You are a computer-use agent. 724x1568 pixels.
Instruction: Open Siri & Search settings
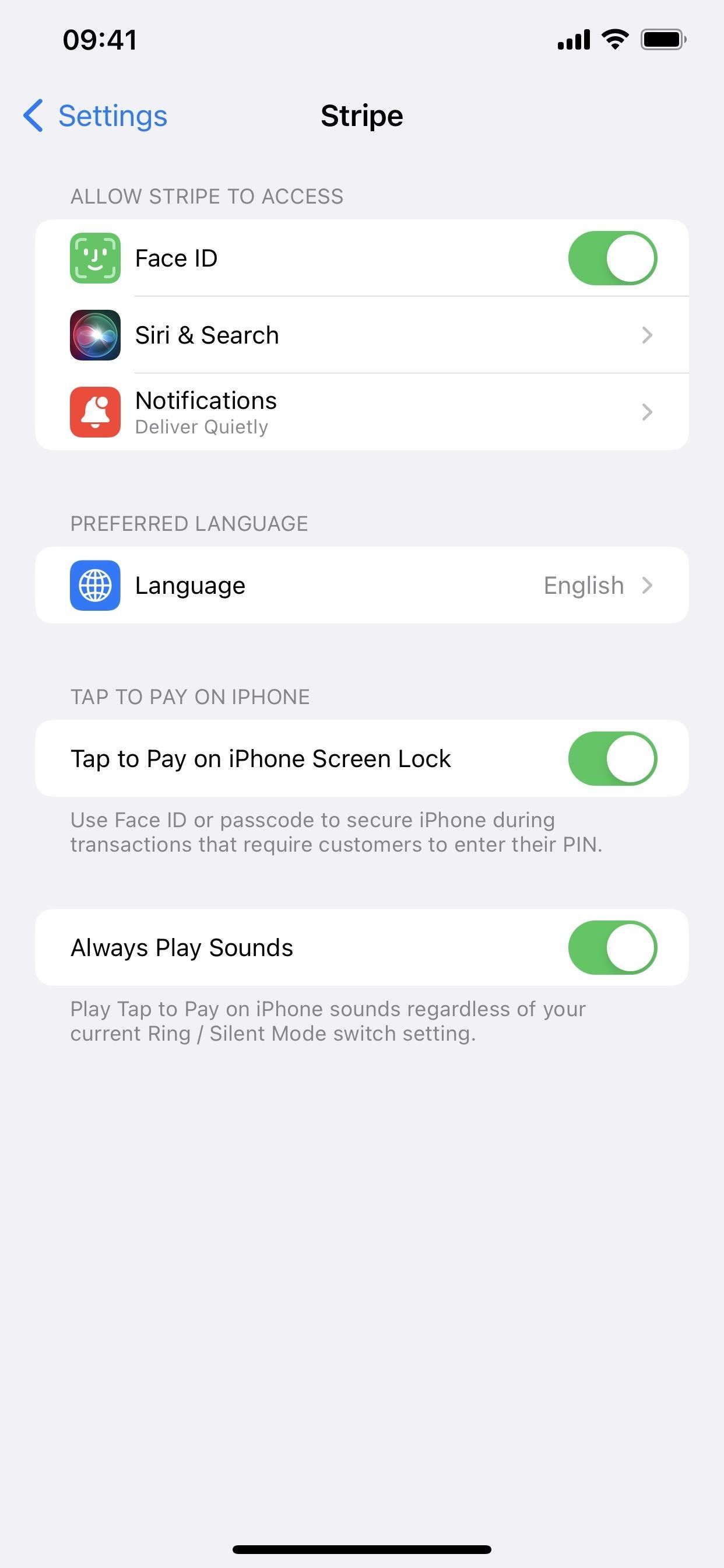pyautogui.click(x=361, y=335)
